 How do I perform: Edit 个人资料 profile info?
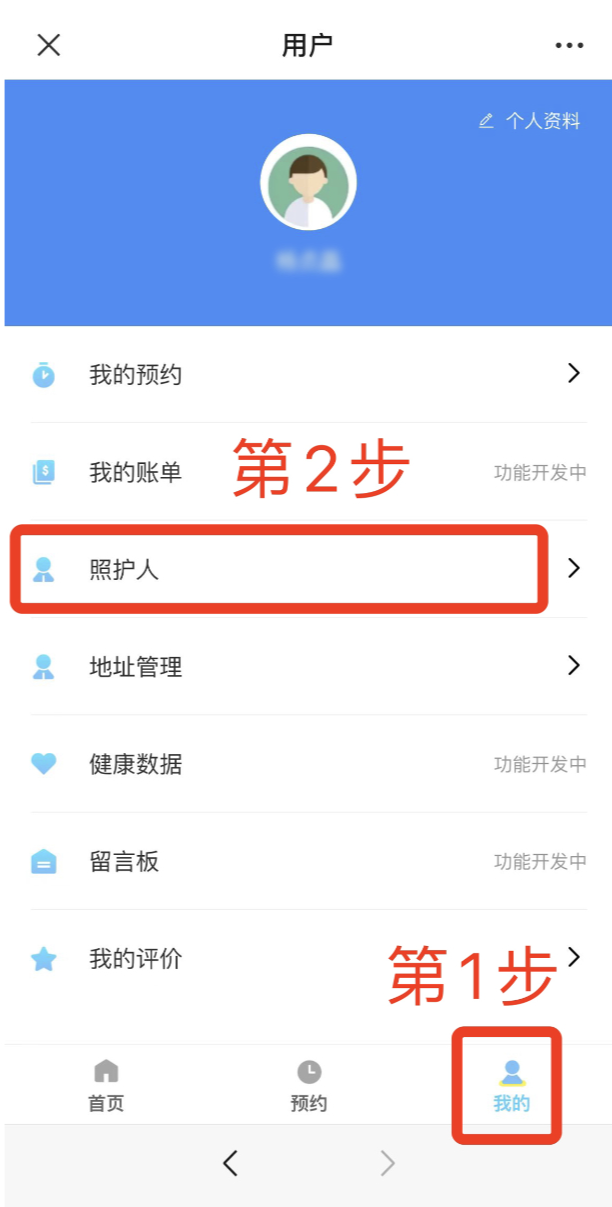[x=530, y=121]
